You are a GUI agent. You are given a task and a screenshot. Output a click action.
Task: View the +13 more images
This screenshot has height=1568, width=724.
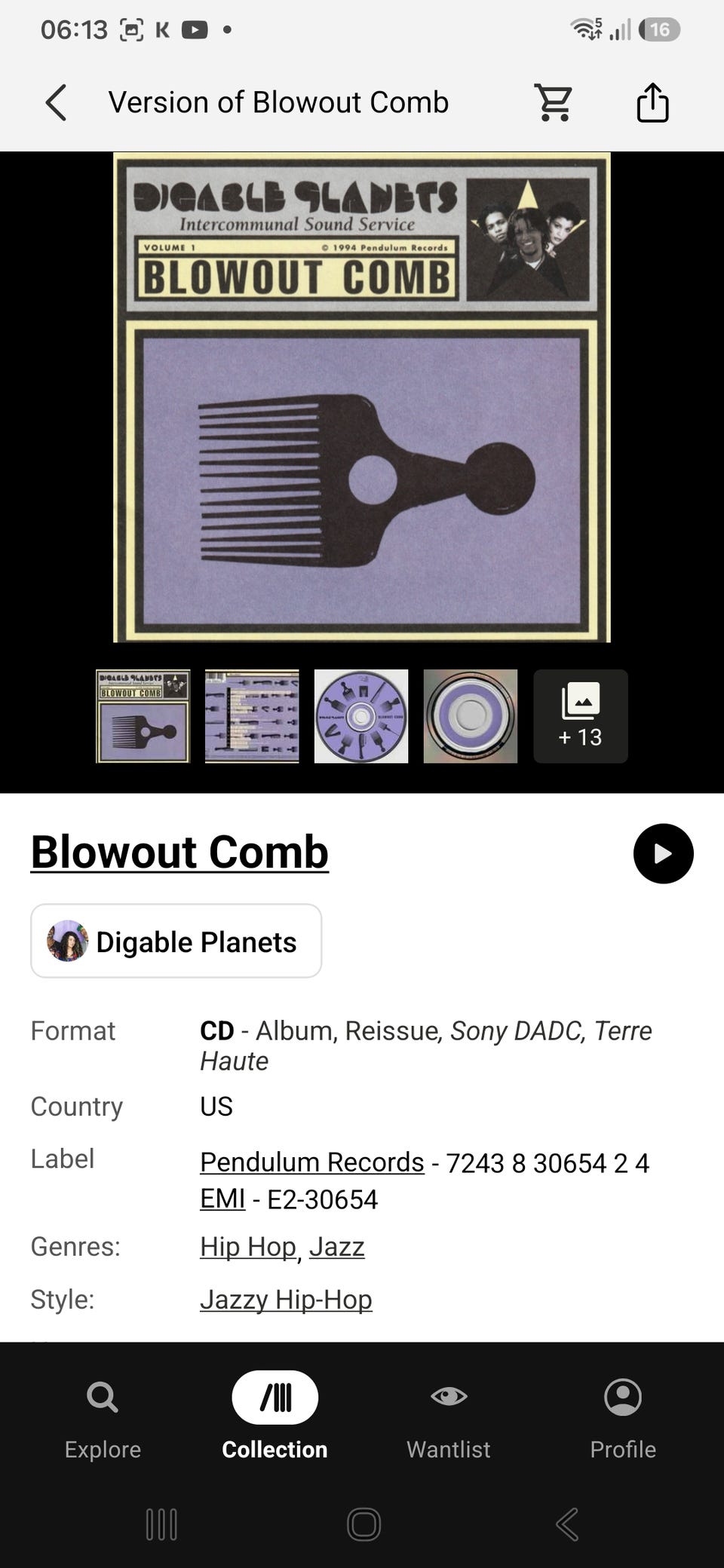pos(581,716)
